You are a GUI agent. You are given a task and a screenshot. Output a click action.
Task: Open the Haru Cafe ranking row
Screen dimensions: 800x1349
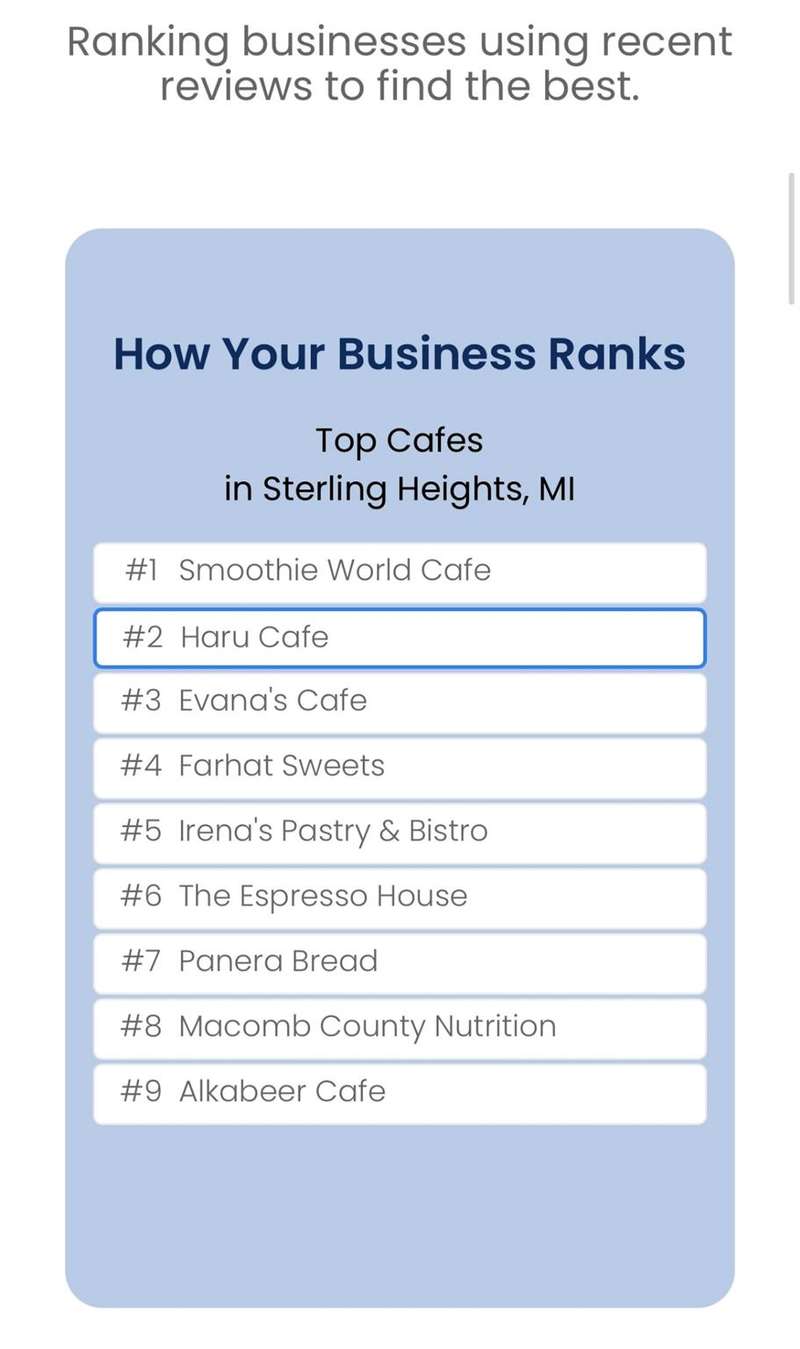[400, 638]
